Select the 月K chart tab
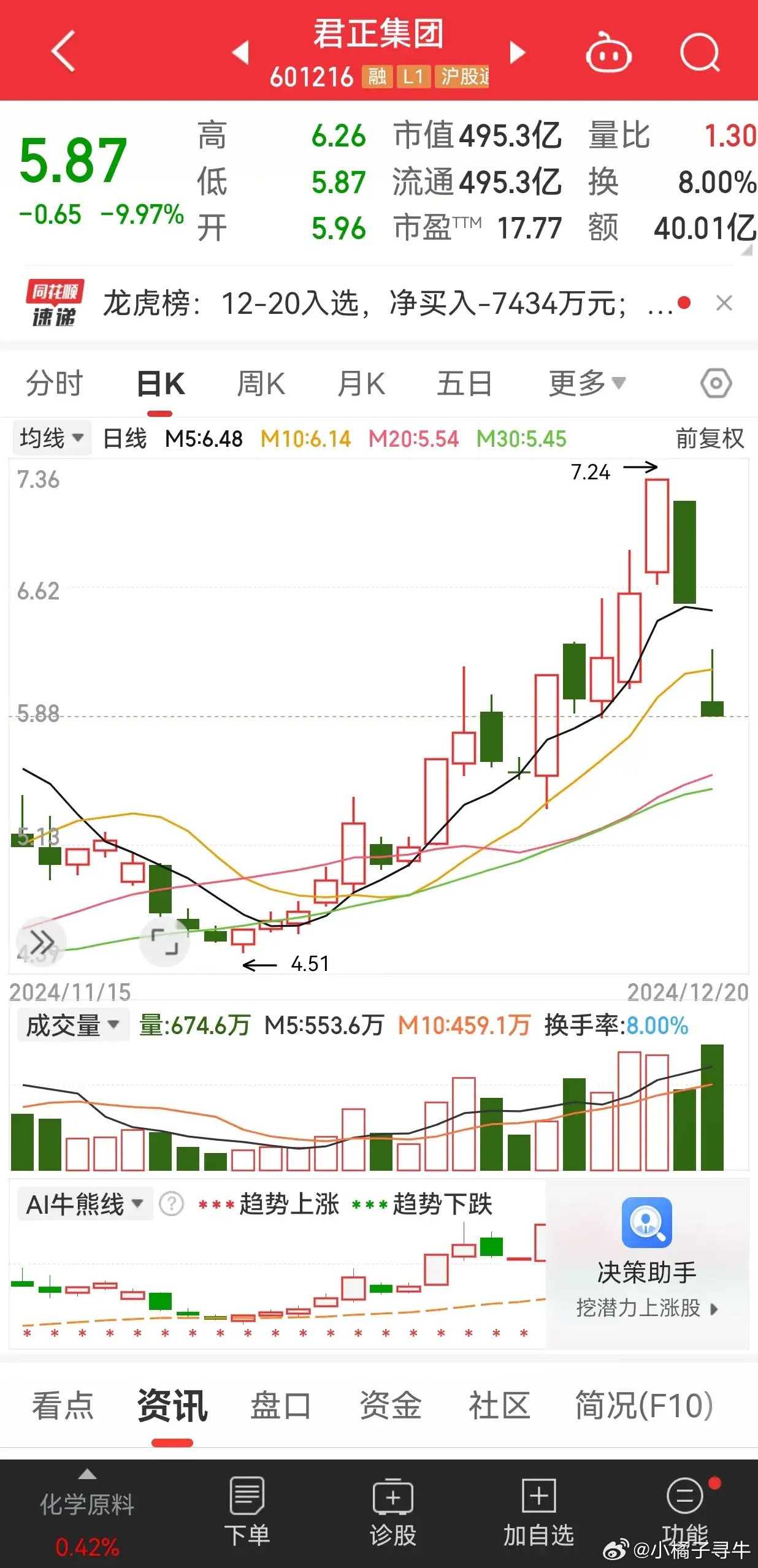 [361, 384]
